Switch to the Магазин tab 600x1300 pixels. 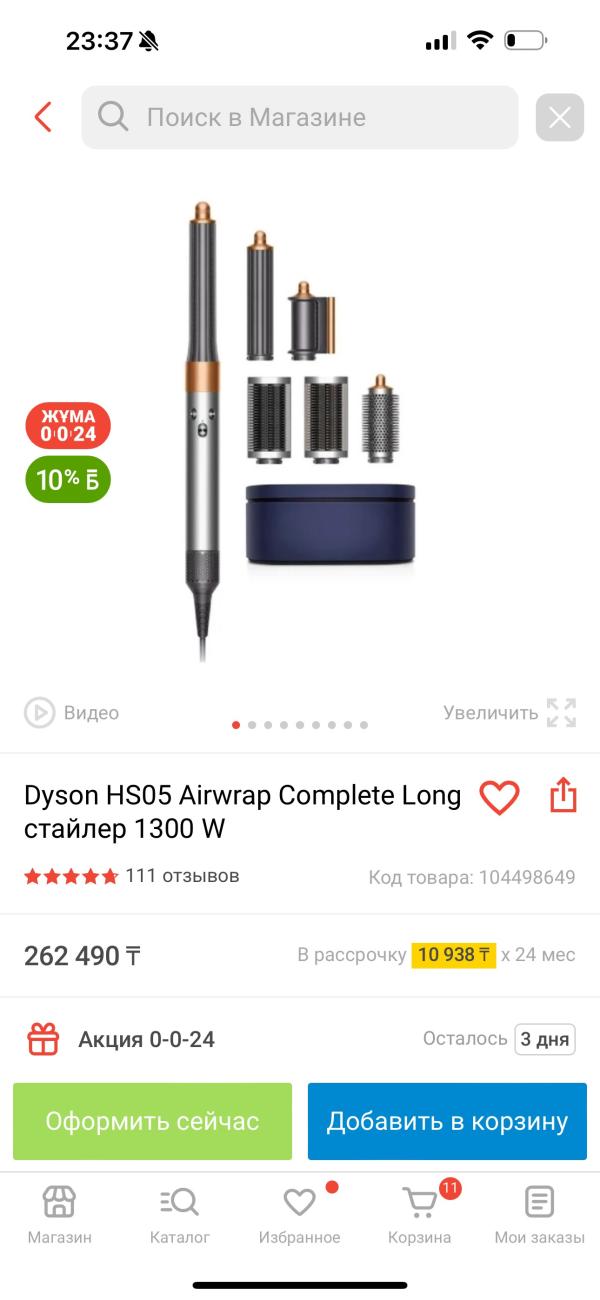pos(59,1214)
